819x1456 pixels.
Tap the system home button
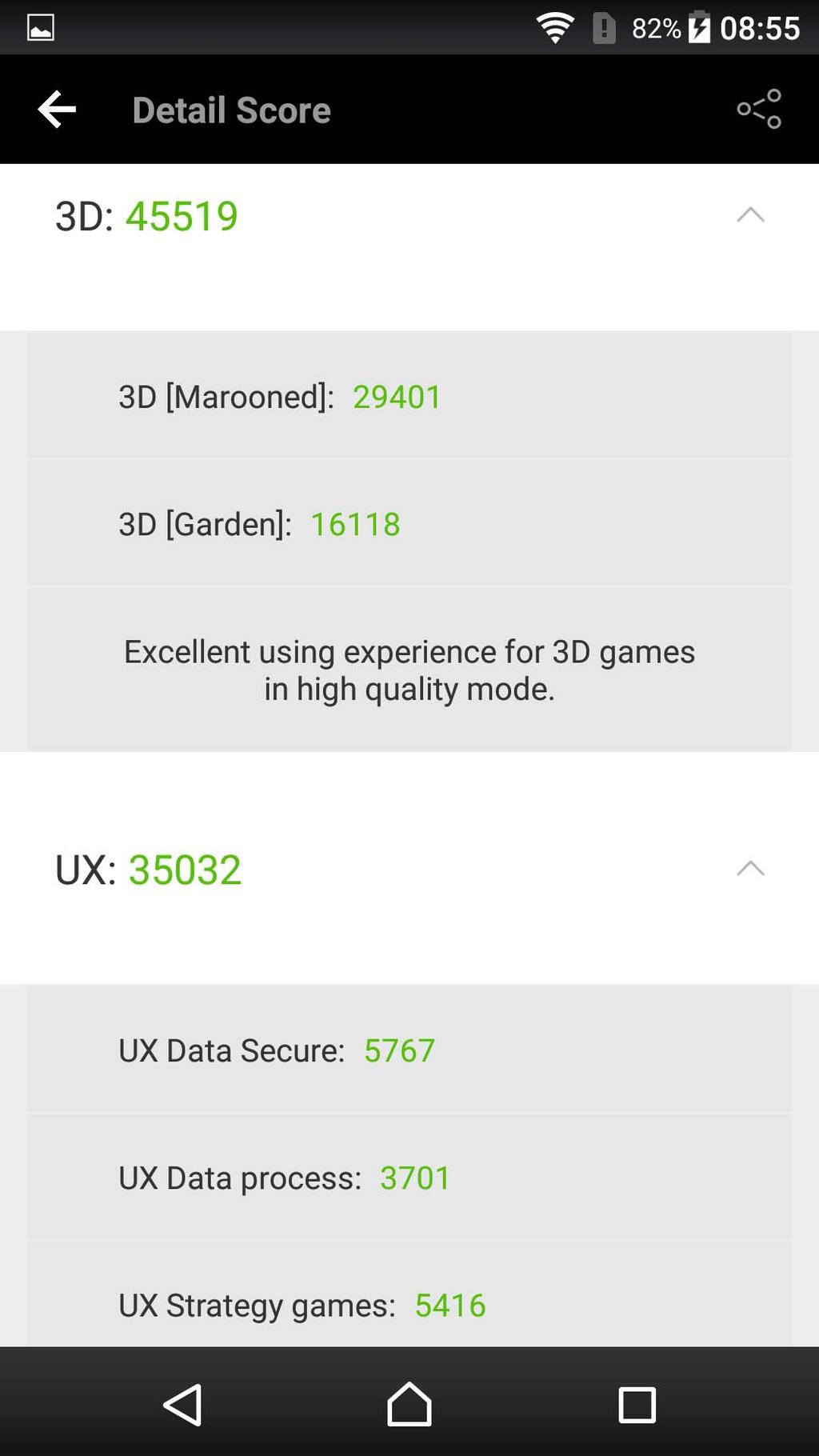(409, 1404)
